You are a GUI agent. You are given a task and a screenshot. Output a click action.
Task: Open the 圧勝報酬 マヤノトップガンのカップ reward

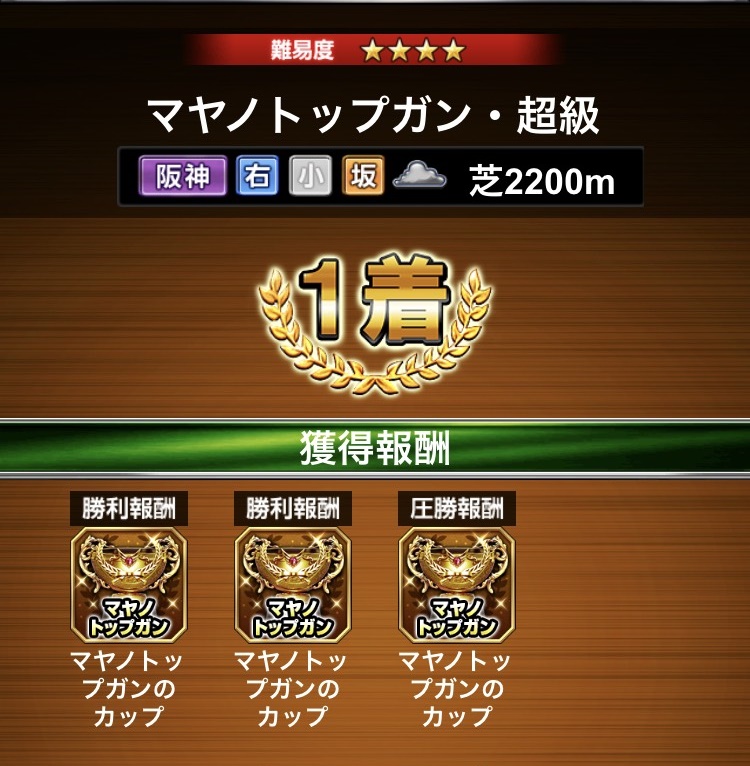point(456,585)
